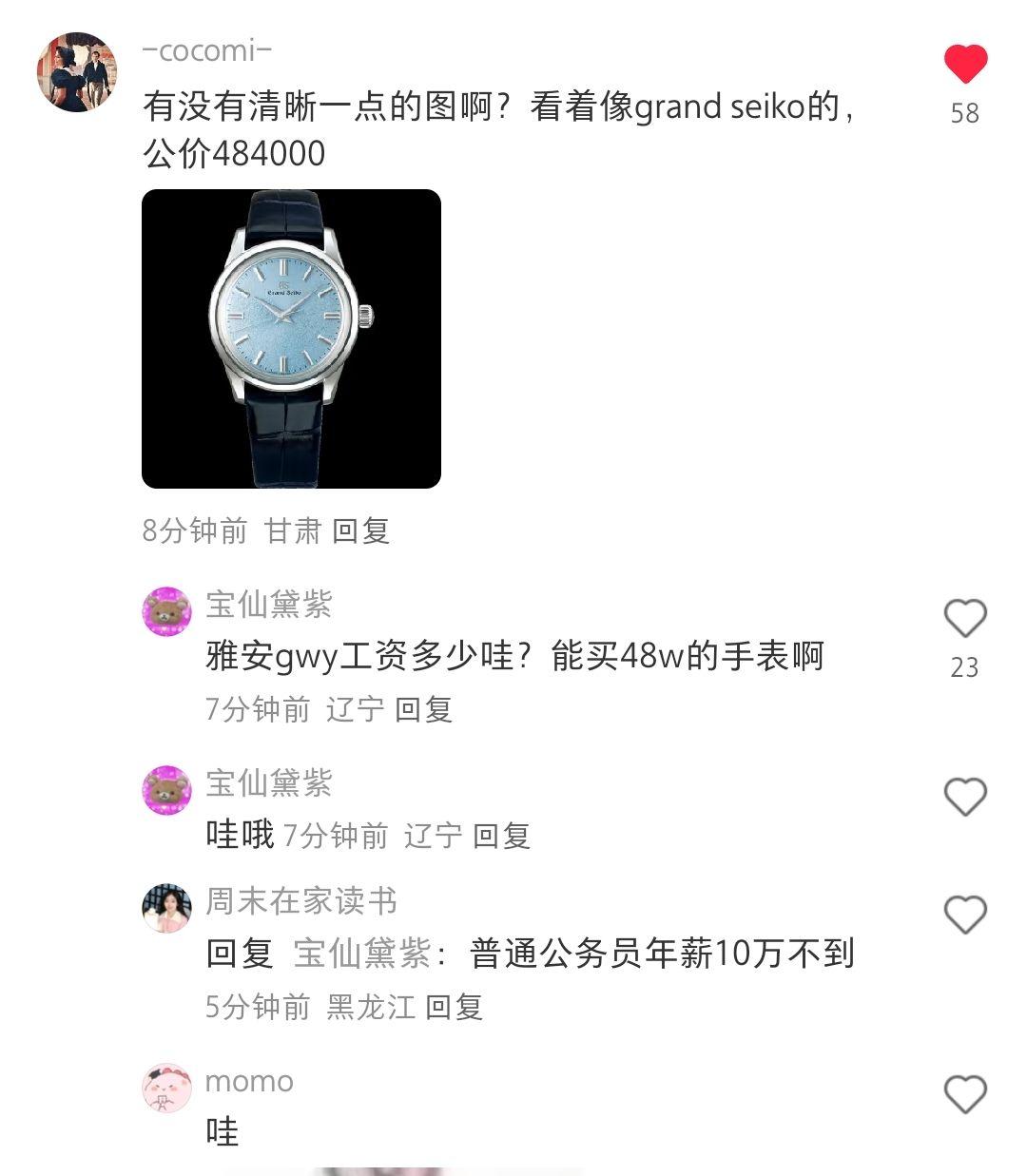Like 周末在家读书's comment
The width and height of the screenshot is (1027, 1176).
coord(965,915)
